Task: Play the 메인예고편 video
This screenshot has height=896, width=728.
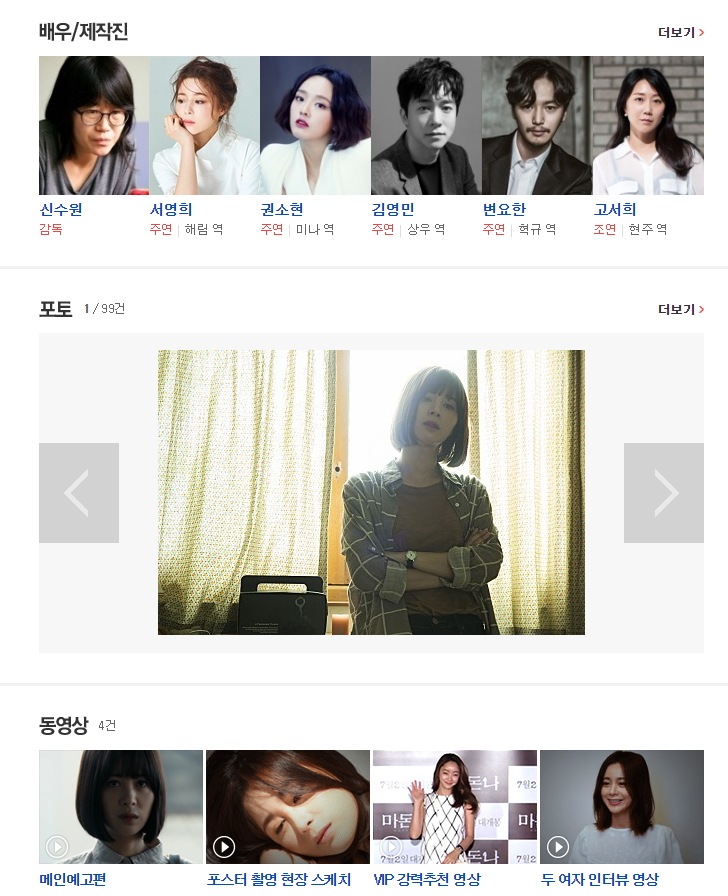Action: point(120,806)
